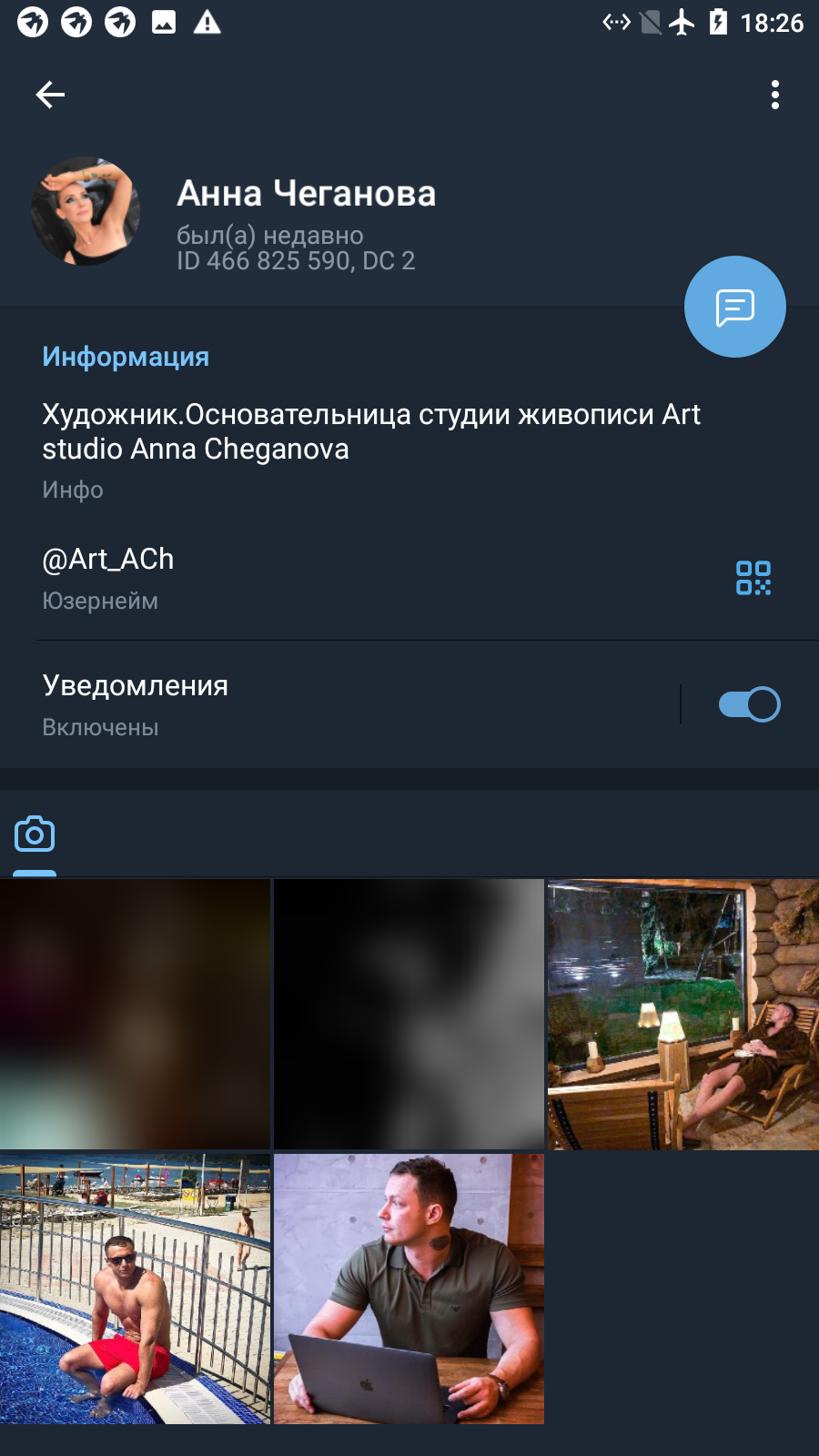The image size is (819, 1456).
Task: Go back using the top arrow
Action: pyautogui.click(x=50, y=95)
